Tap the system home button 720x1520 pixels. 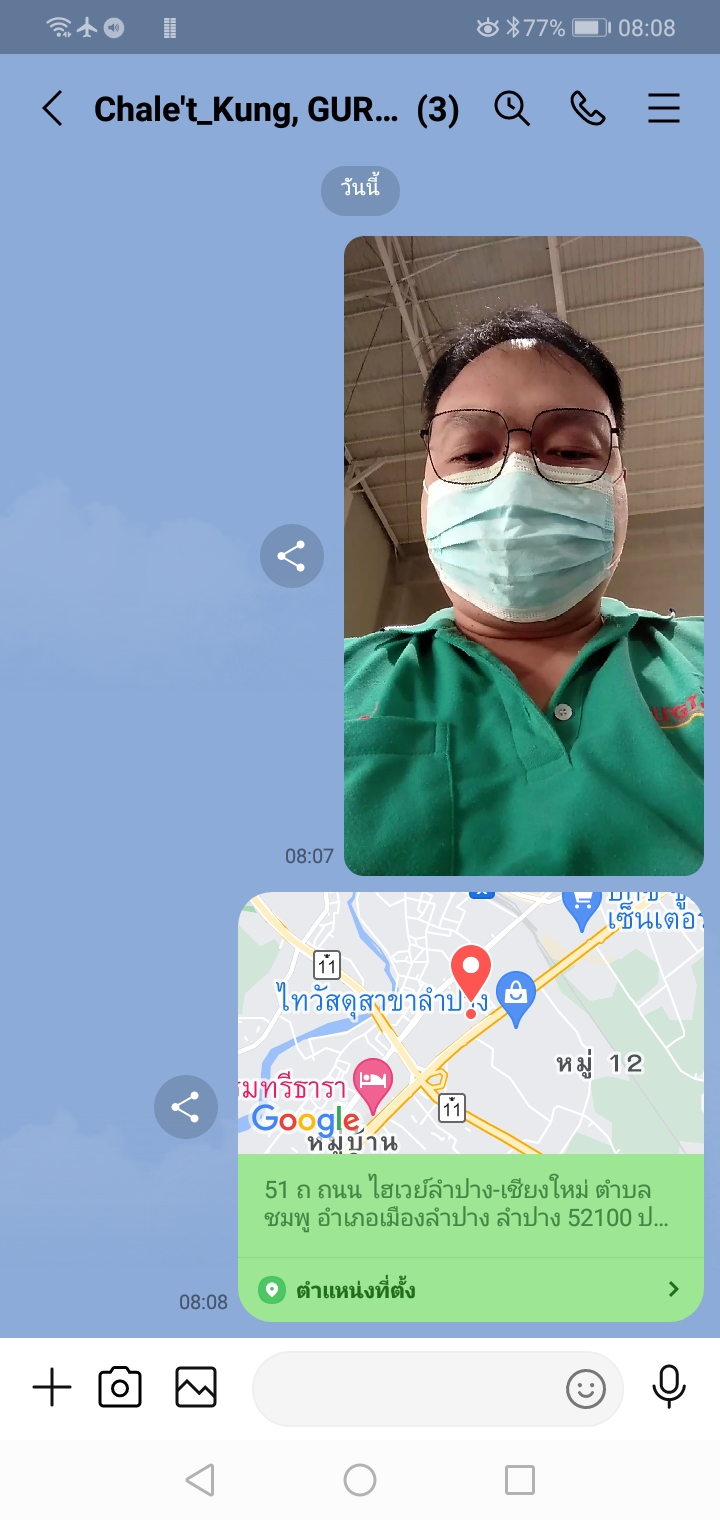(x=360, y=1480)
